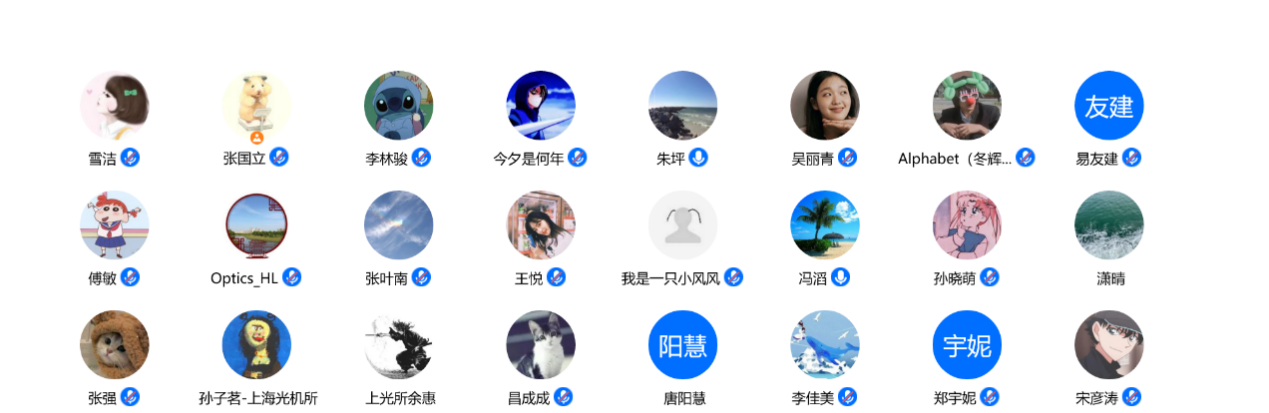1269x413 pixels.
Task: Open 傅敏's participant tile
Action: (114, 225)
